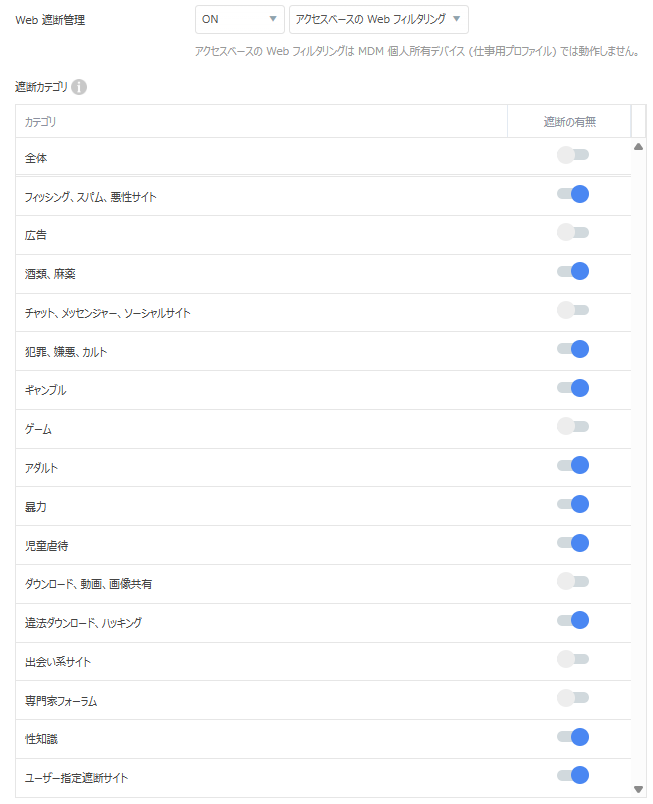Switch on blocking for ゲーム
This screenshot has height=804, width=653.
[573, 427]
